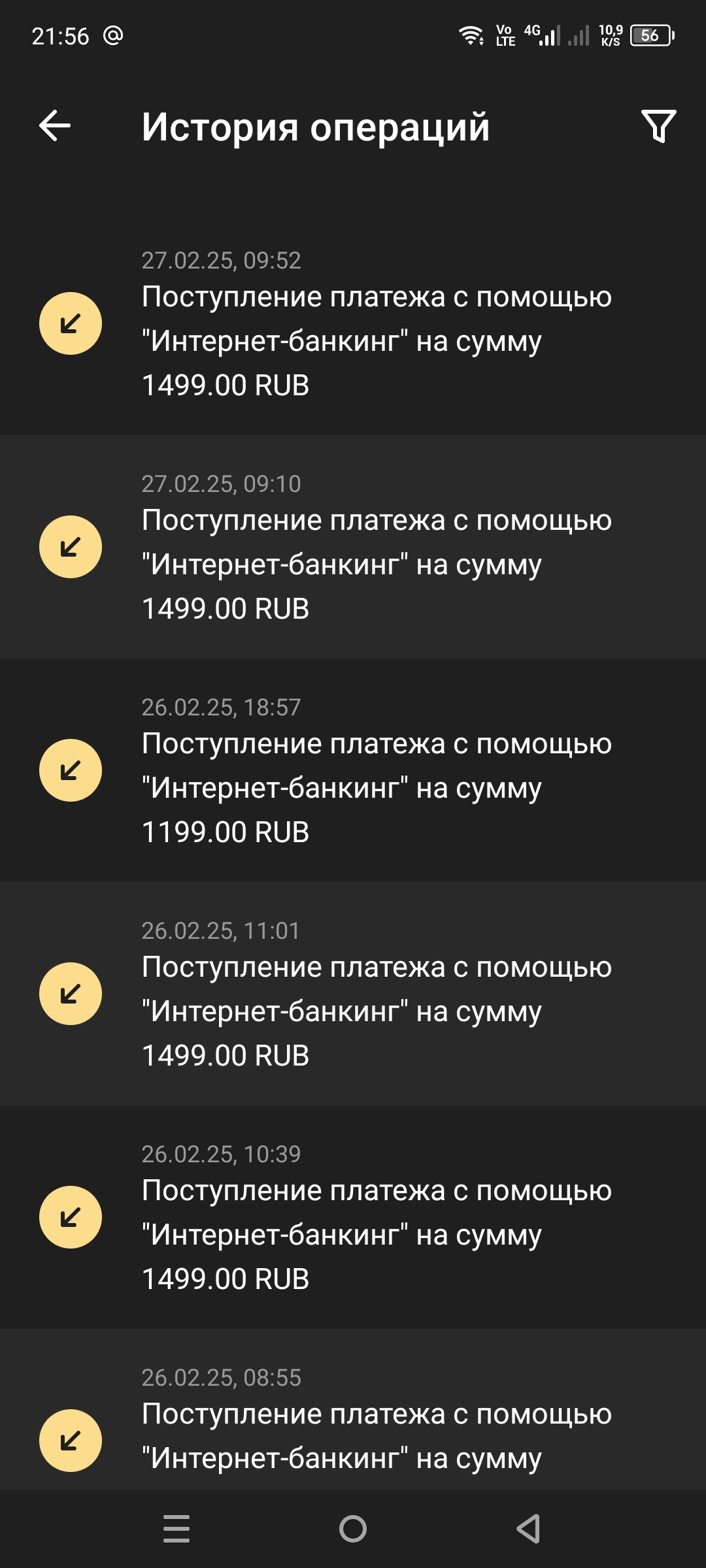This screenshot has width=706, height=1568.
Task: Open the filter for operation history
Action: 658,126
